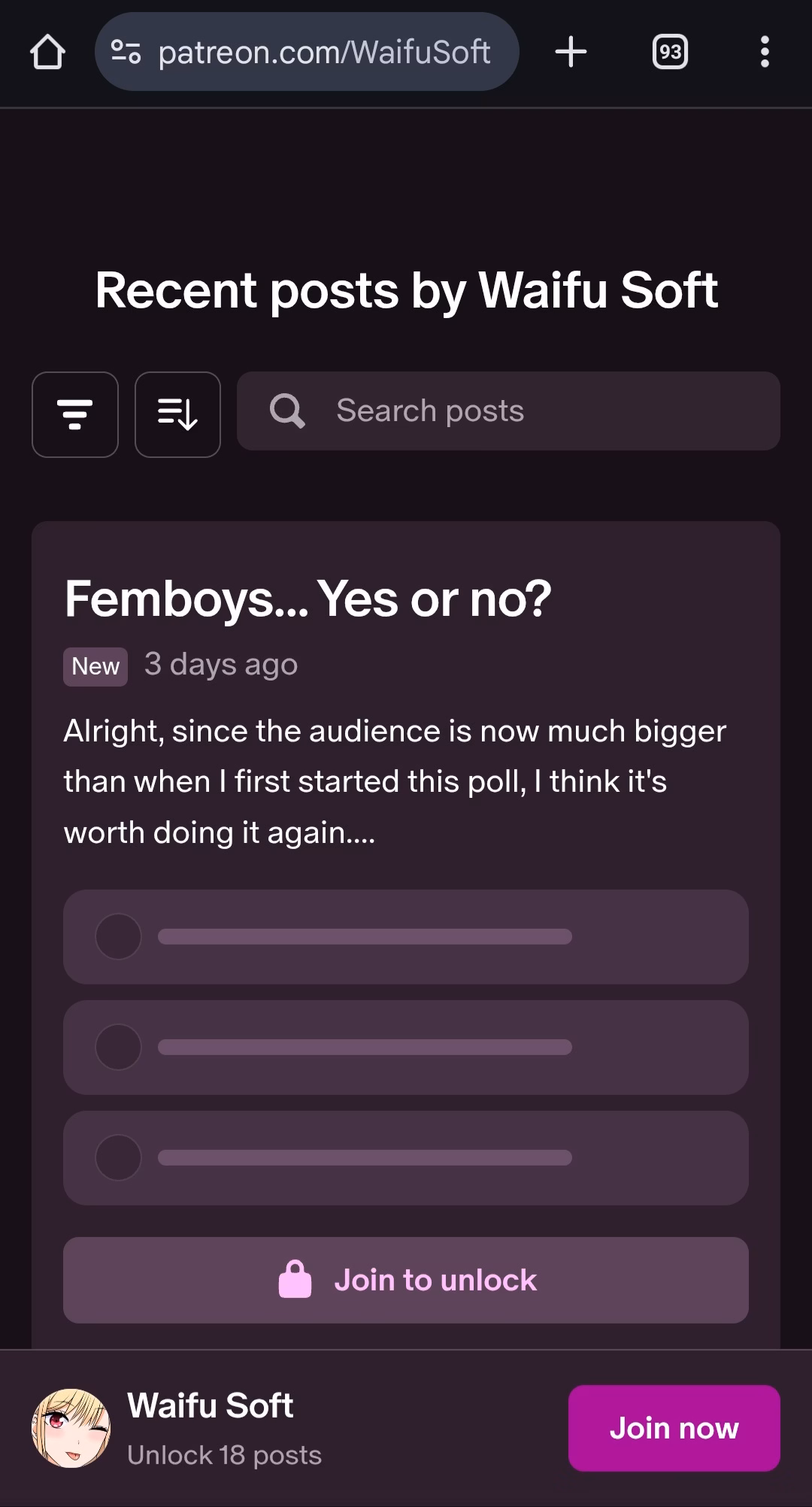Open the post filter options
This screenshot has width=812, height=1507.
75,414
